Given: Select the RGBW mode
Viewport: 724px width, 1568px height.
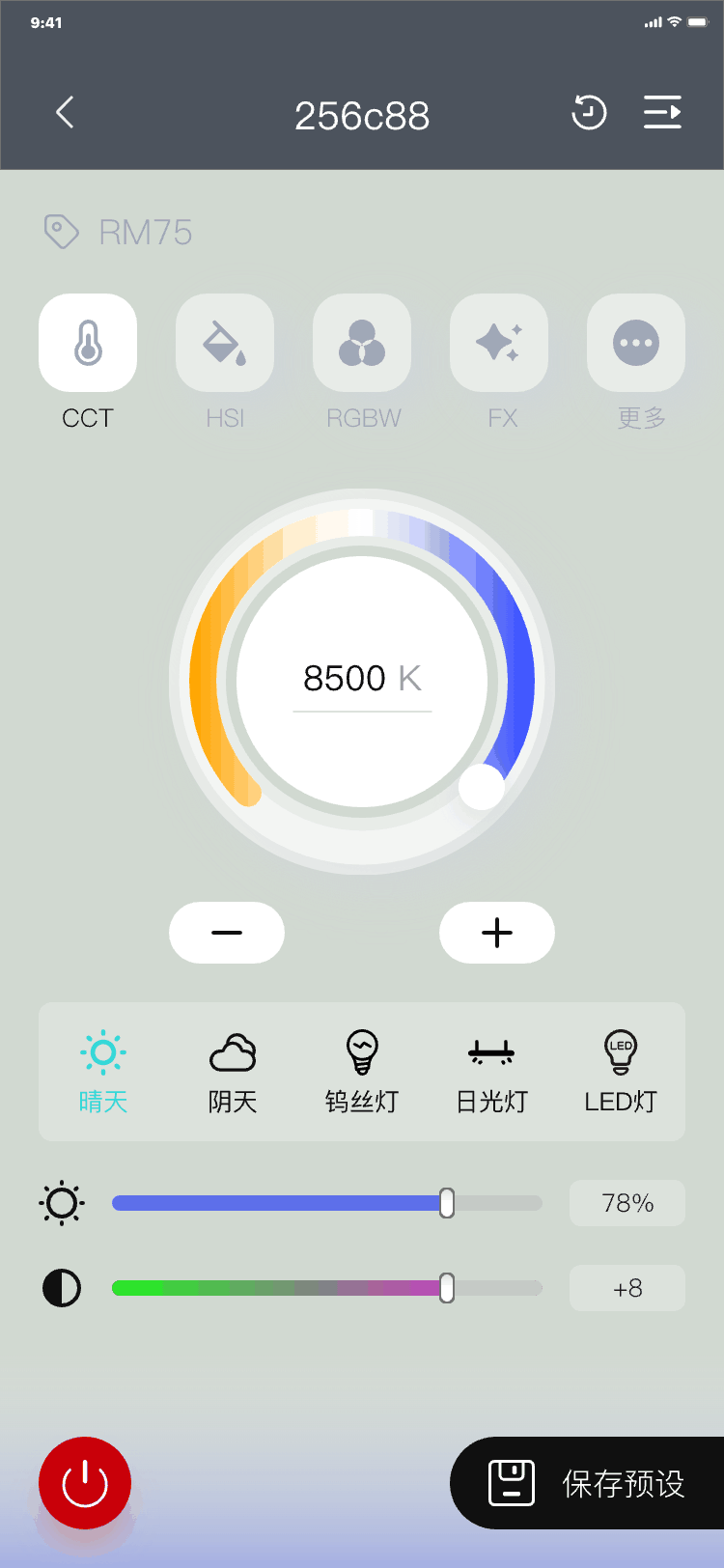Looking at the screenshot, I should click(x=362, y=344).
